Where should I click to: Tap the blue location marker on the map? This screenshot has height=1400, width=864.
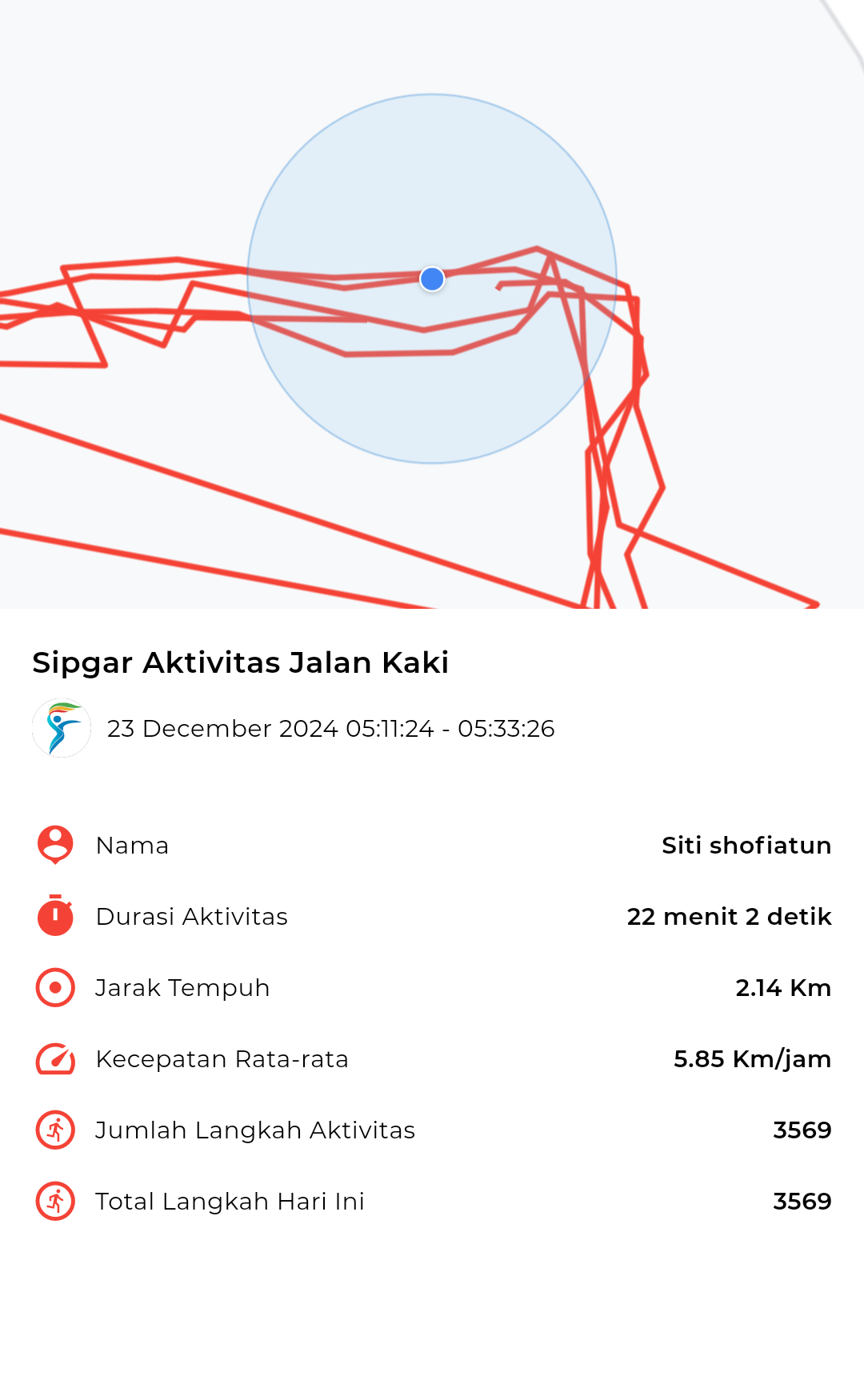click(432, 278)
